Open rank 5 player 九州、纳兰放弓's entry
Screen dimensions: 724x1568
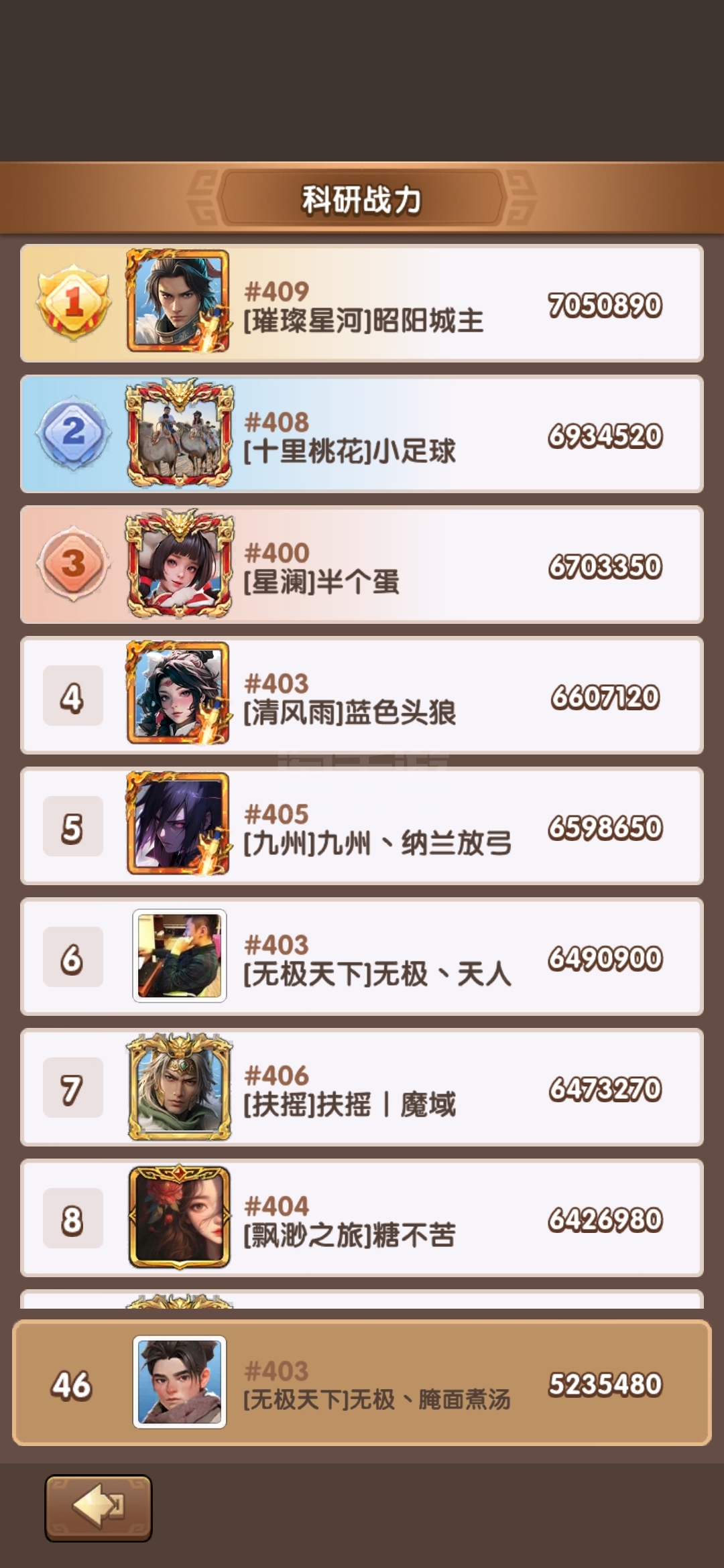click(x=362, y=826)
